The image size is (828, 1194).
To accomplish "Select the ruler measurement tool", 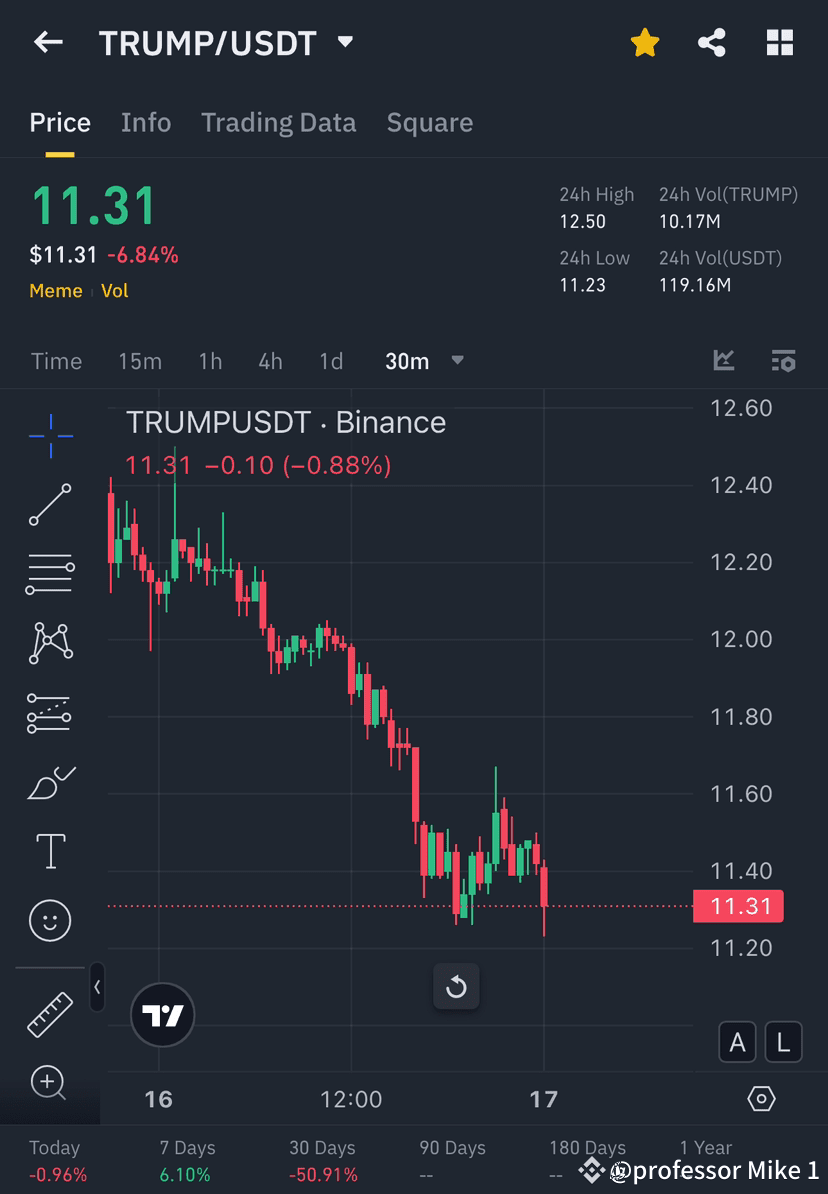I will click(x=50, y=1013).
